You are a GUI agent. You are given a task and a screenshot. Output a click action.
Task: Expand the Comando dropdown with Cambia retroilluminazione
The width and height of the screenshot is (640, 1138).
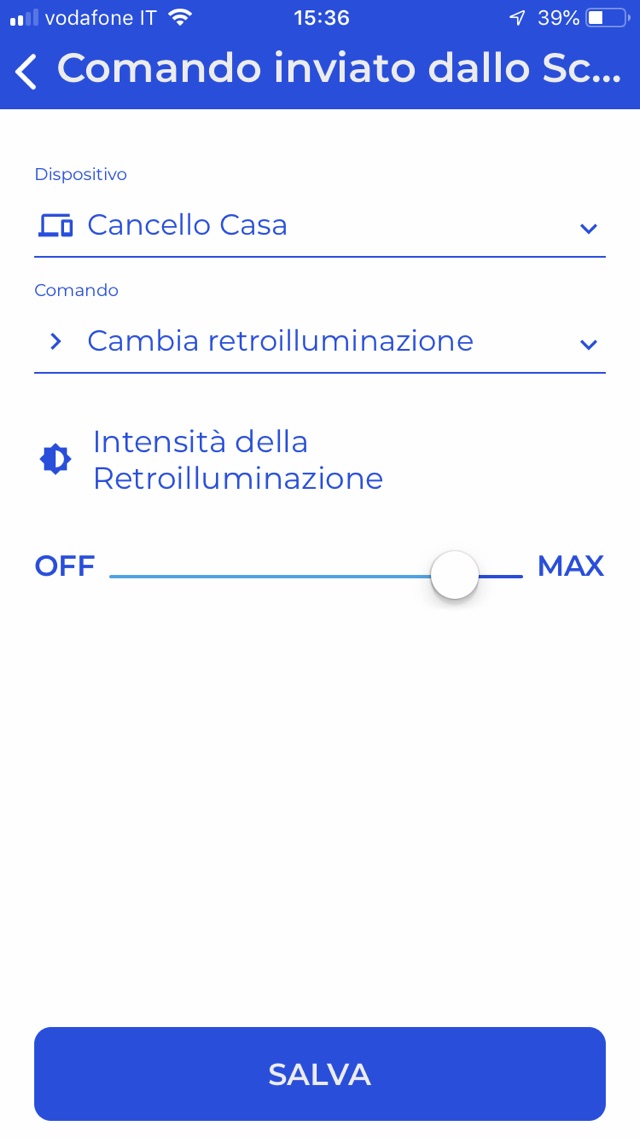[320, 342]
